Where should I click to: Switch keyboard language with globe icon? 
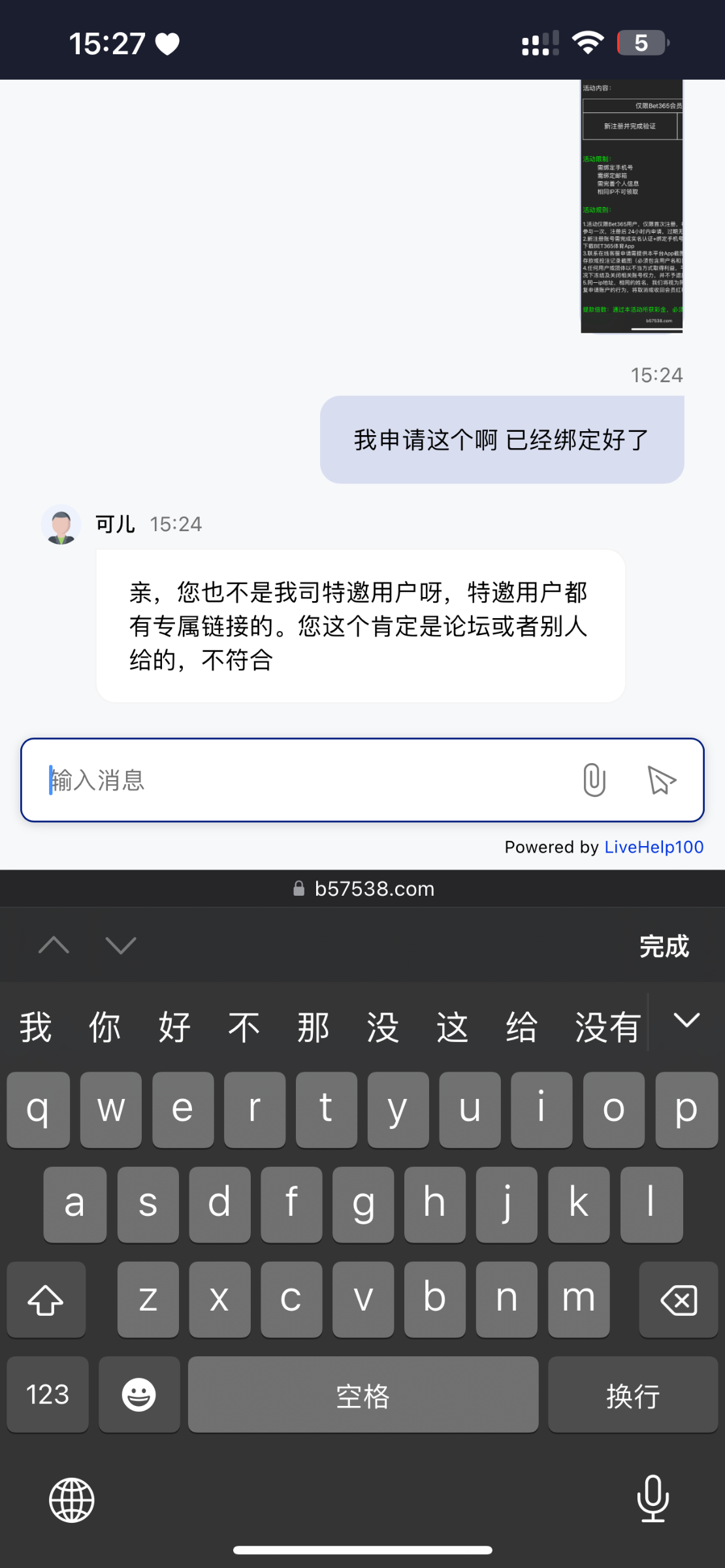coord(72,1500)
